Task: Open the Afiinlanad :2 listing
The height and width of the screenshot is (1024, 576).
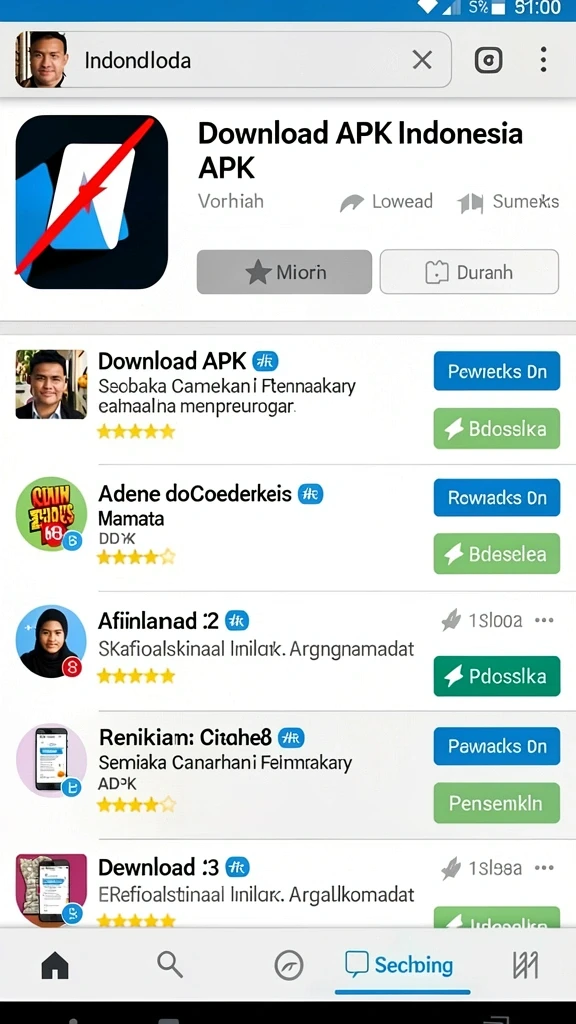Action: (157, 620)
